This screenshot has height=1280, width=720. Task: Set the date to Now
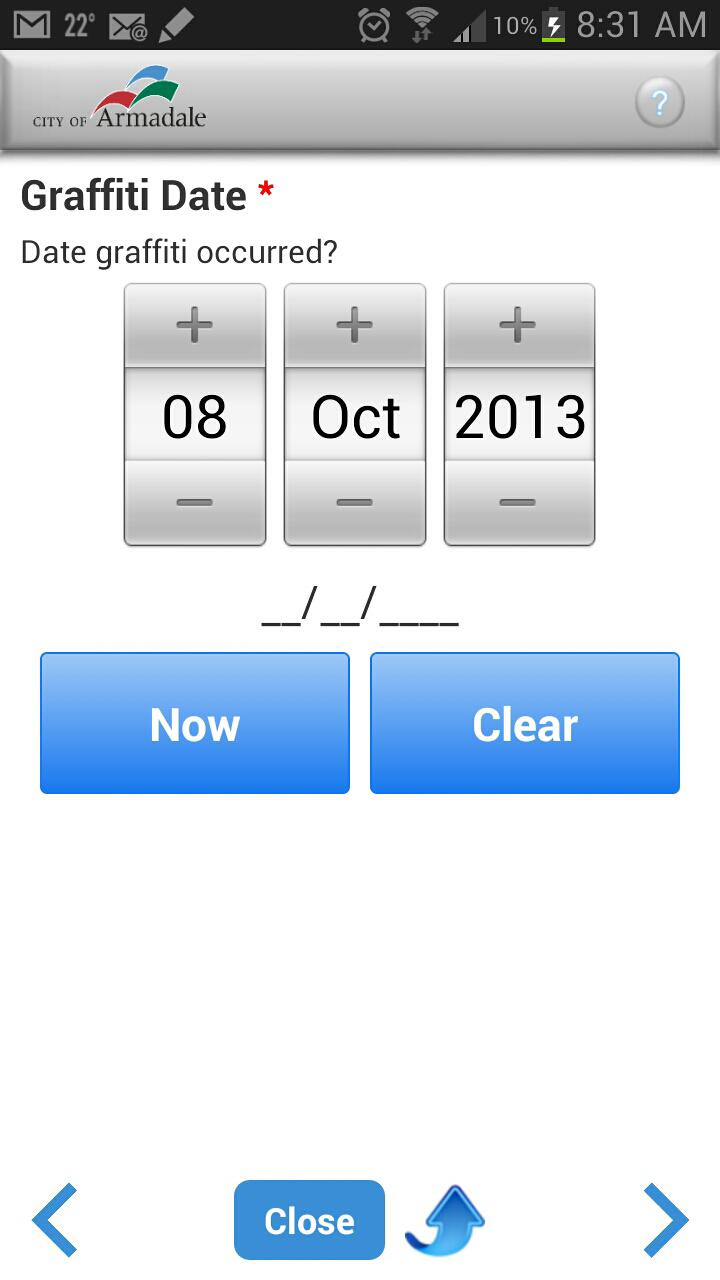195,723
